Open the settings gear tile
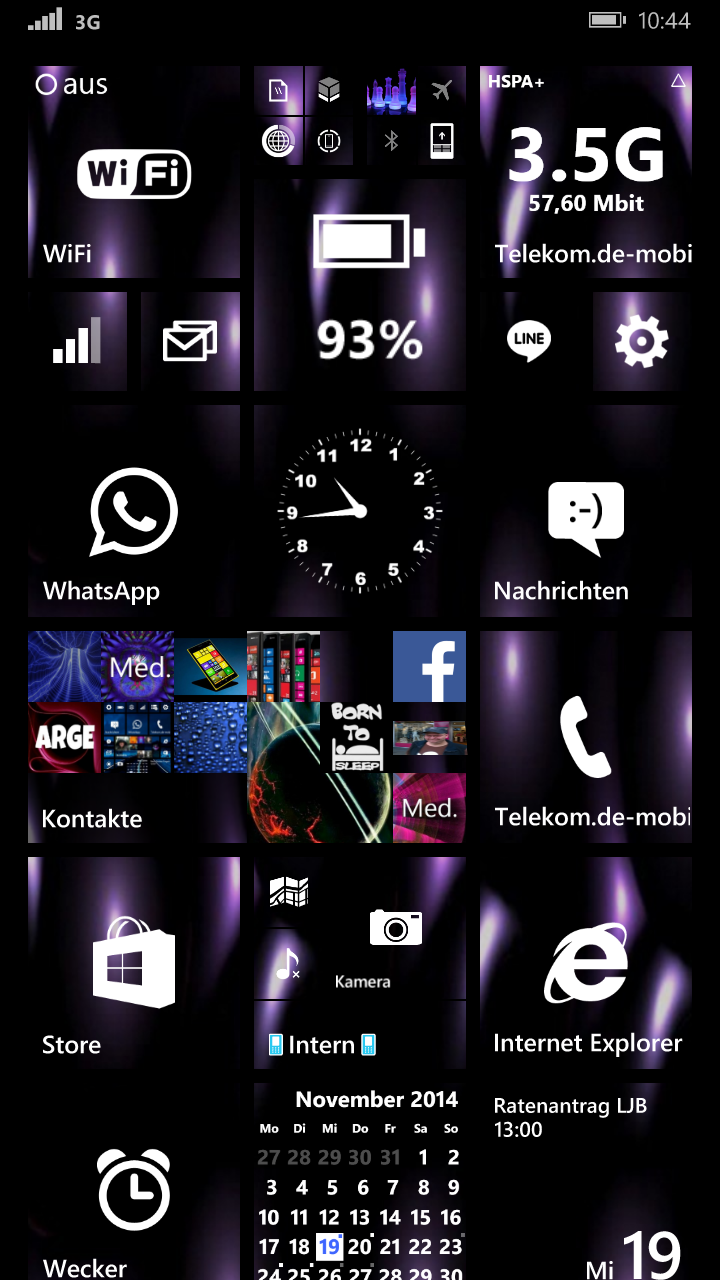This screenshot has height=1280, width=720. pos(642,341)
